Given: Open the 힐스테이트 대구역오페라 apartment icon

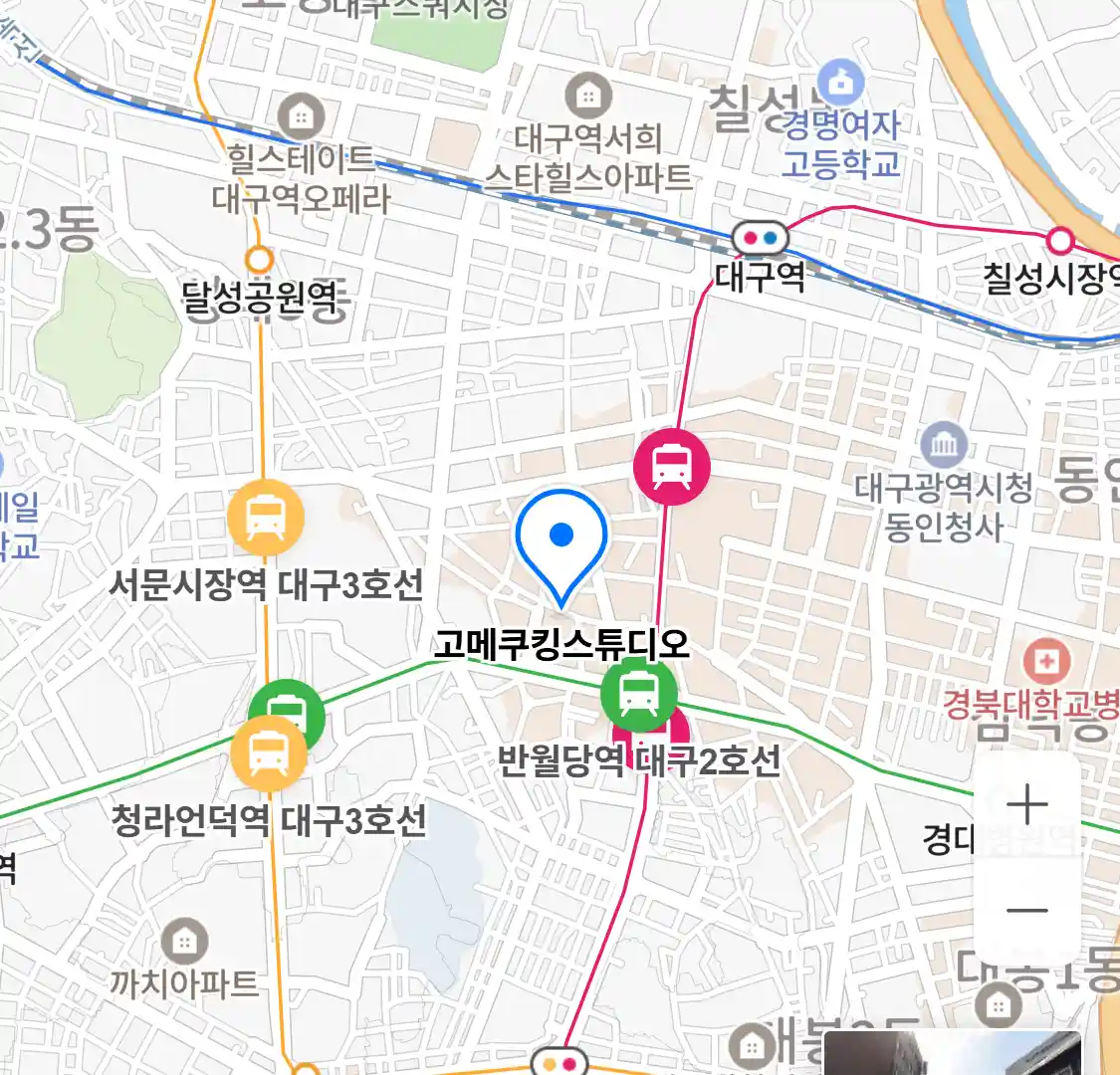Looking at the screenshot, I should click(300, 117).
